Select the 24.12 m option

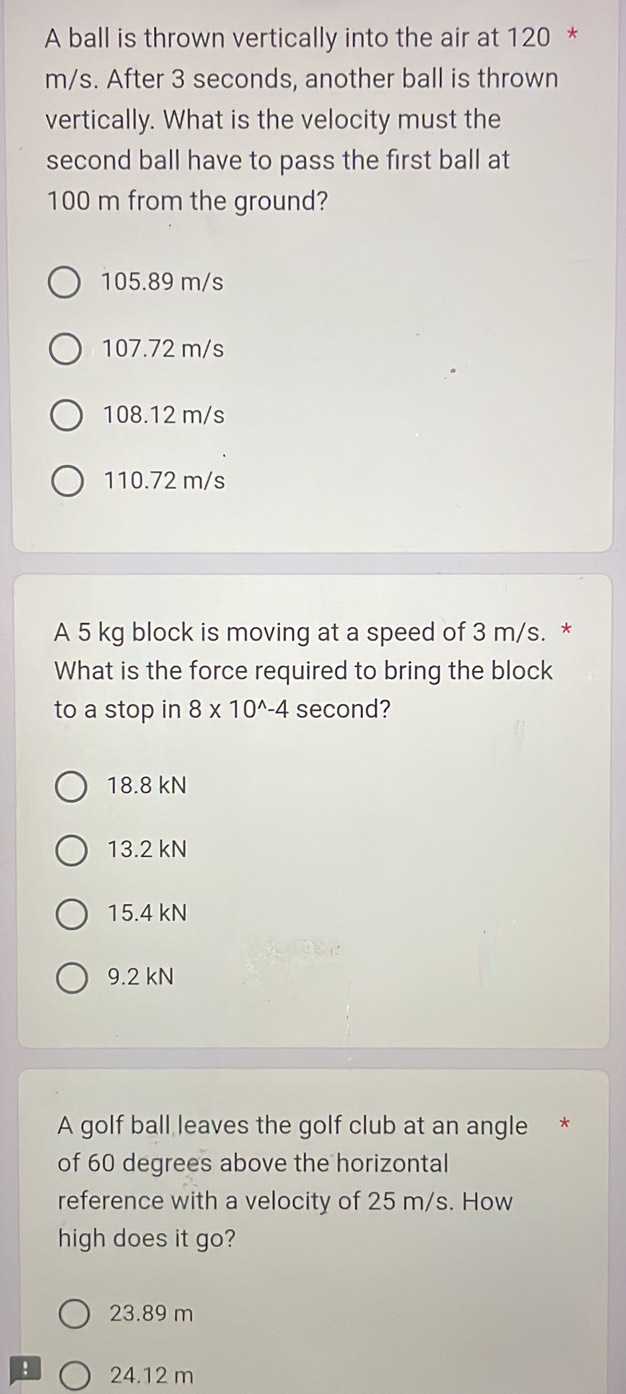coord(75,1377)
